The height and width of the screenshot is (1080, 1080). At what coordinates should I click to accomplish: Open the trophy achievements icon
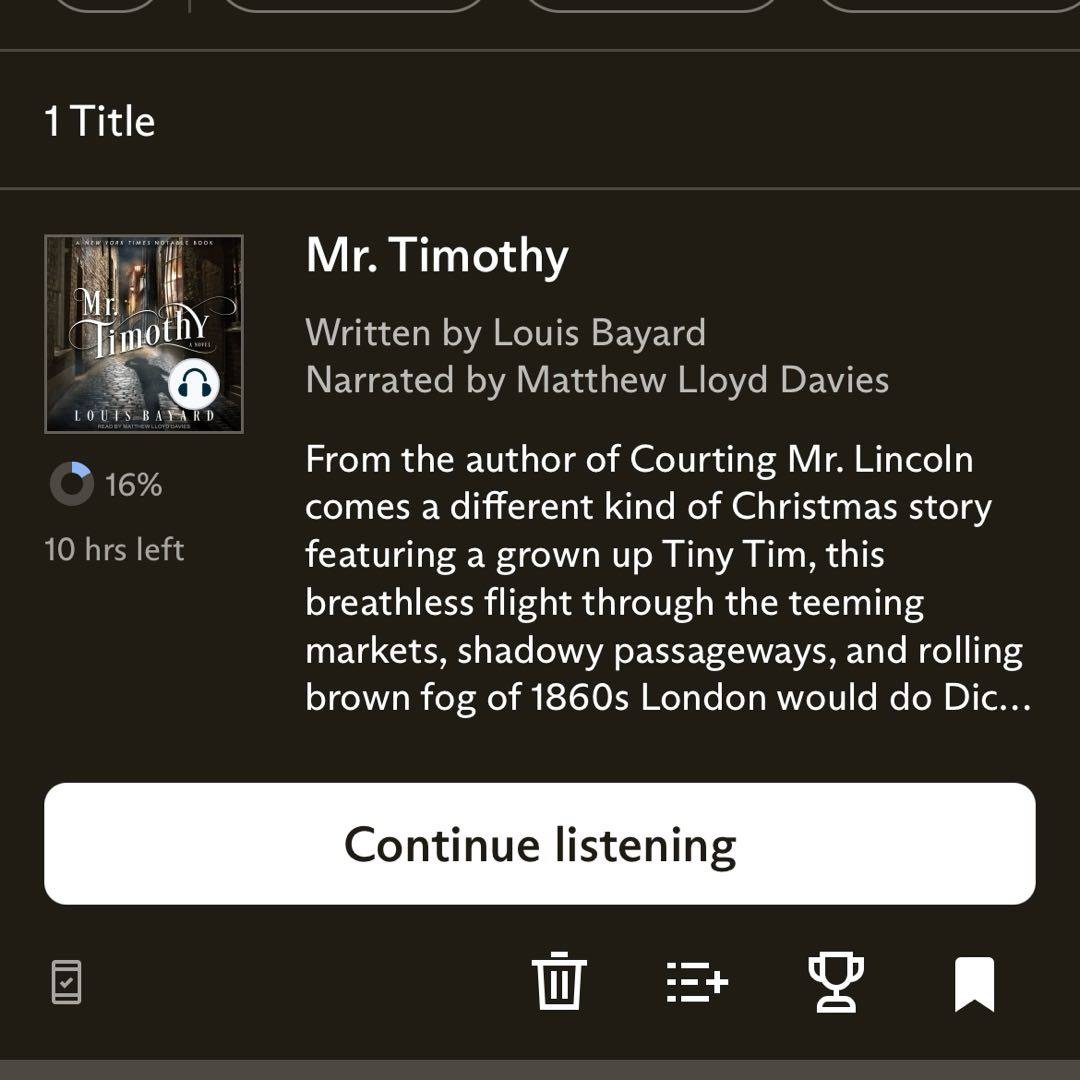pyautogui.click(x=836, y=982)
